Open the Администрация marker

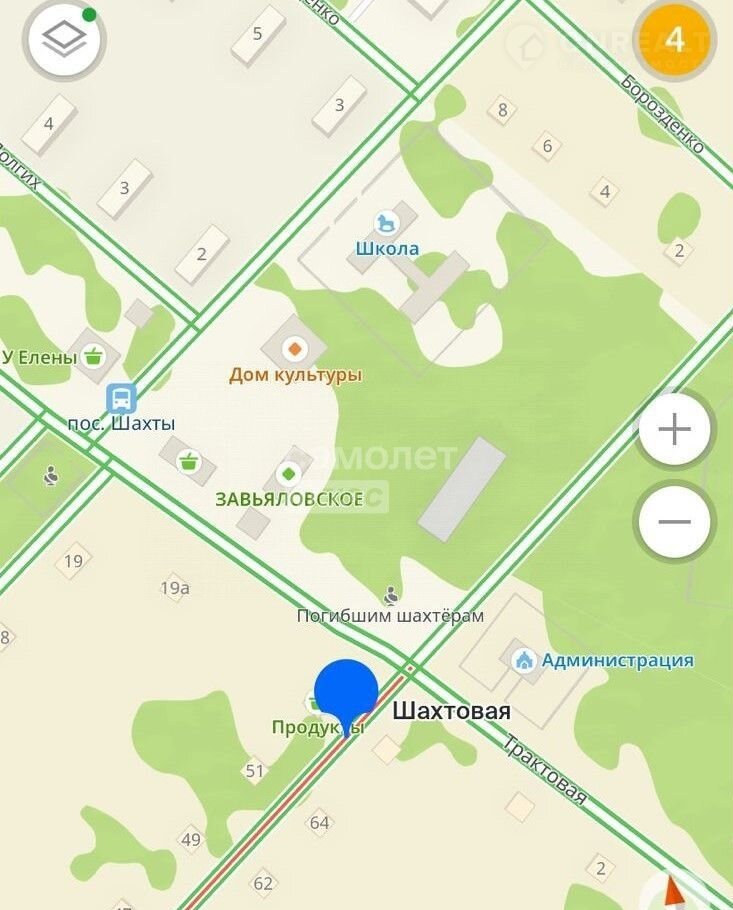click(x=524, y=660)
